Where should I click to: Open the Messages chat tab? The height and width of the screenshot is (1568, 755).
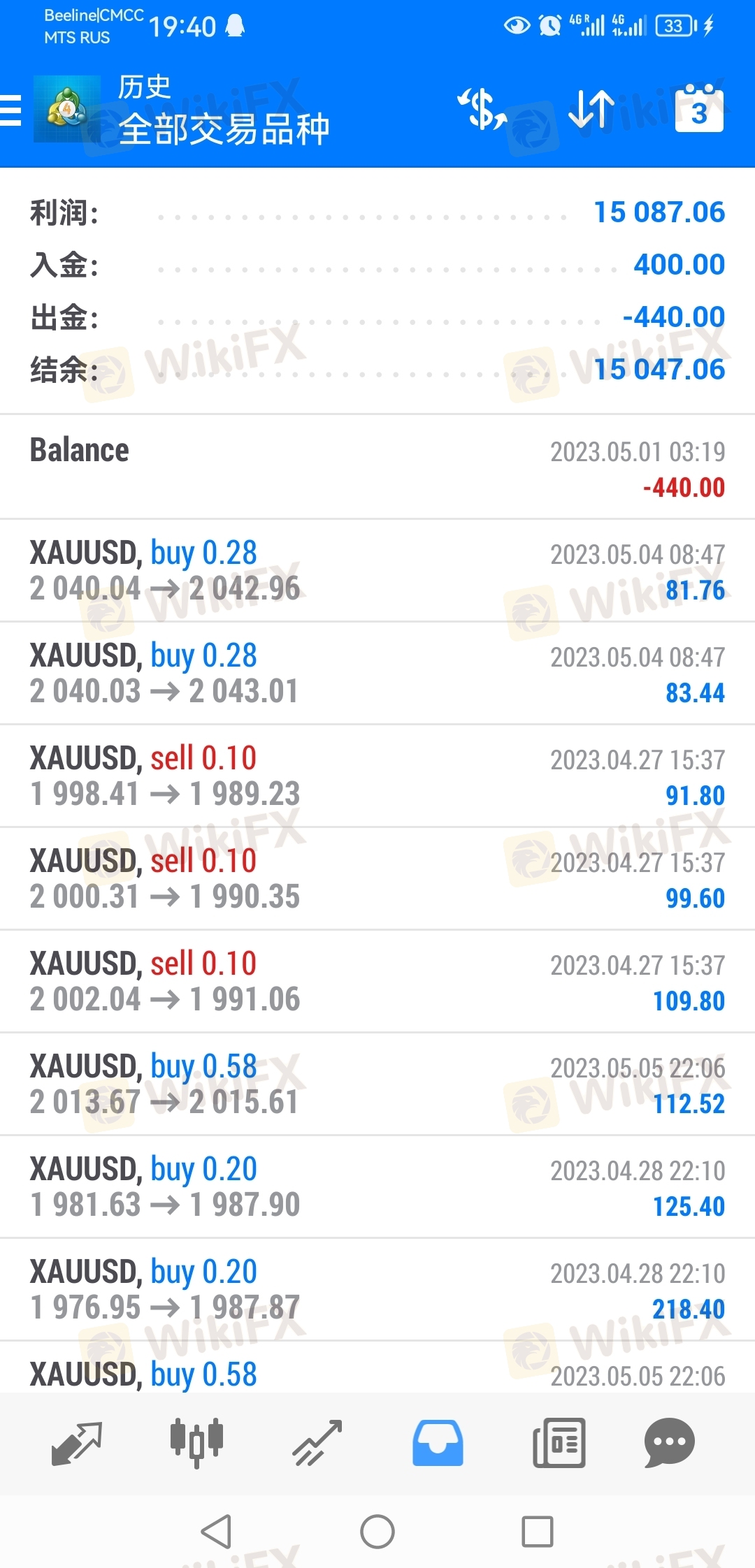670,1443
